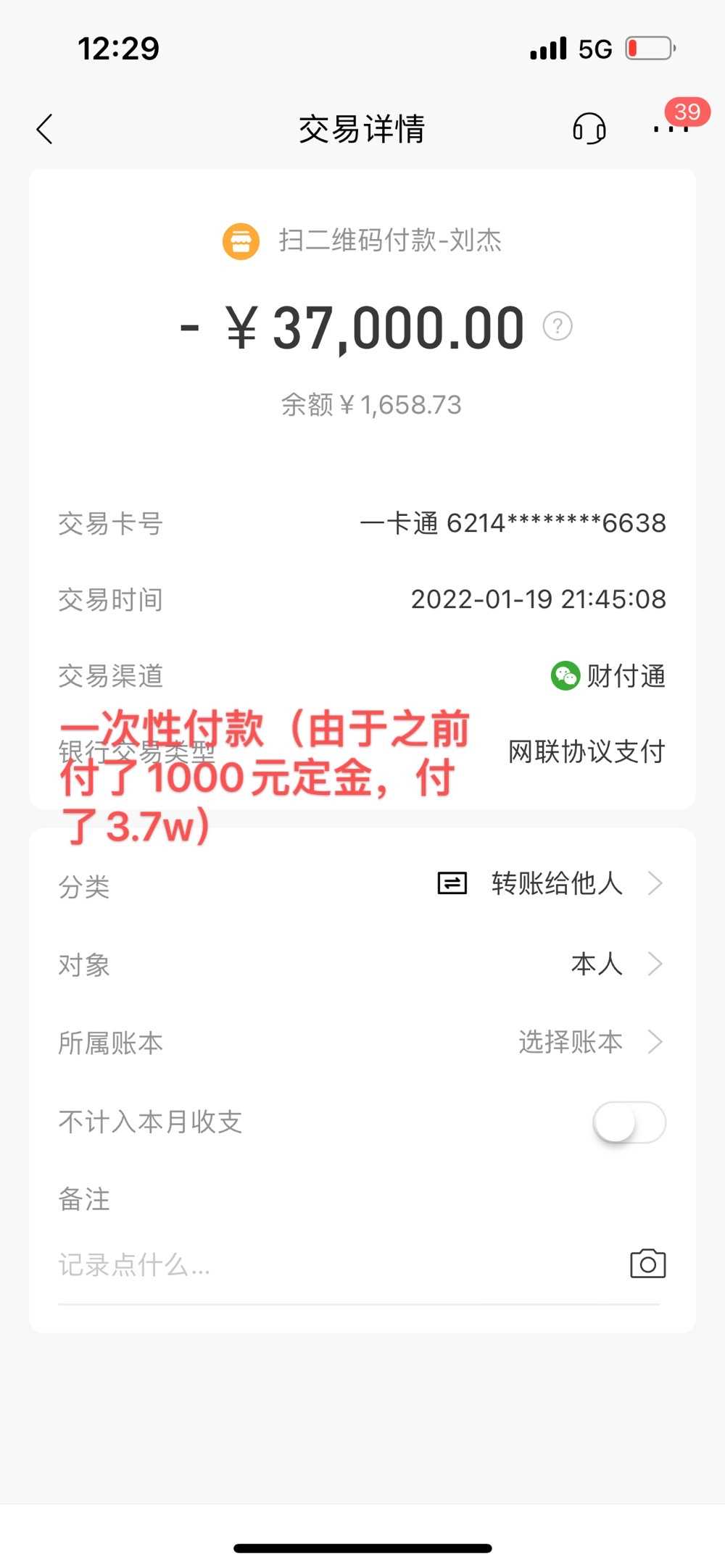725x1568 pixels.
Task: Attach a photo with camera icon
Action: 647,1264
